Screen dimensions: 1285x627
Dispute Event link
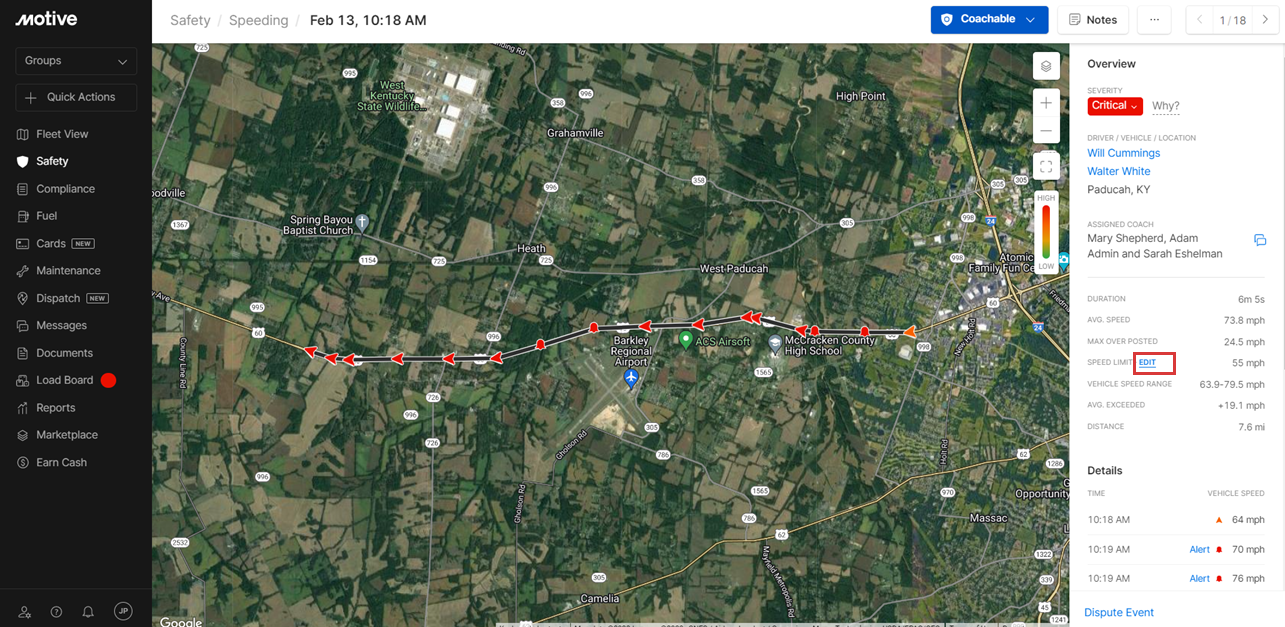[x=1118, y=612]
